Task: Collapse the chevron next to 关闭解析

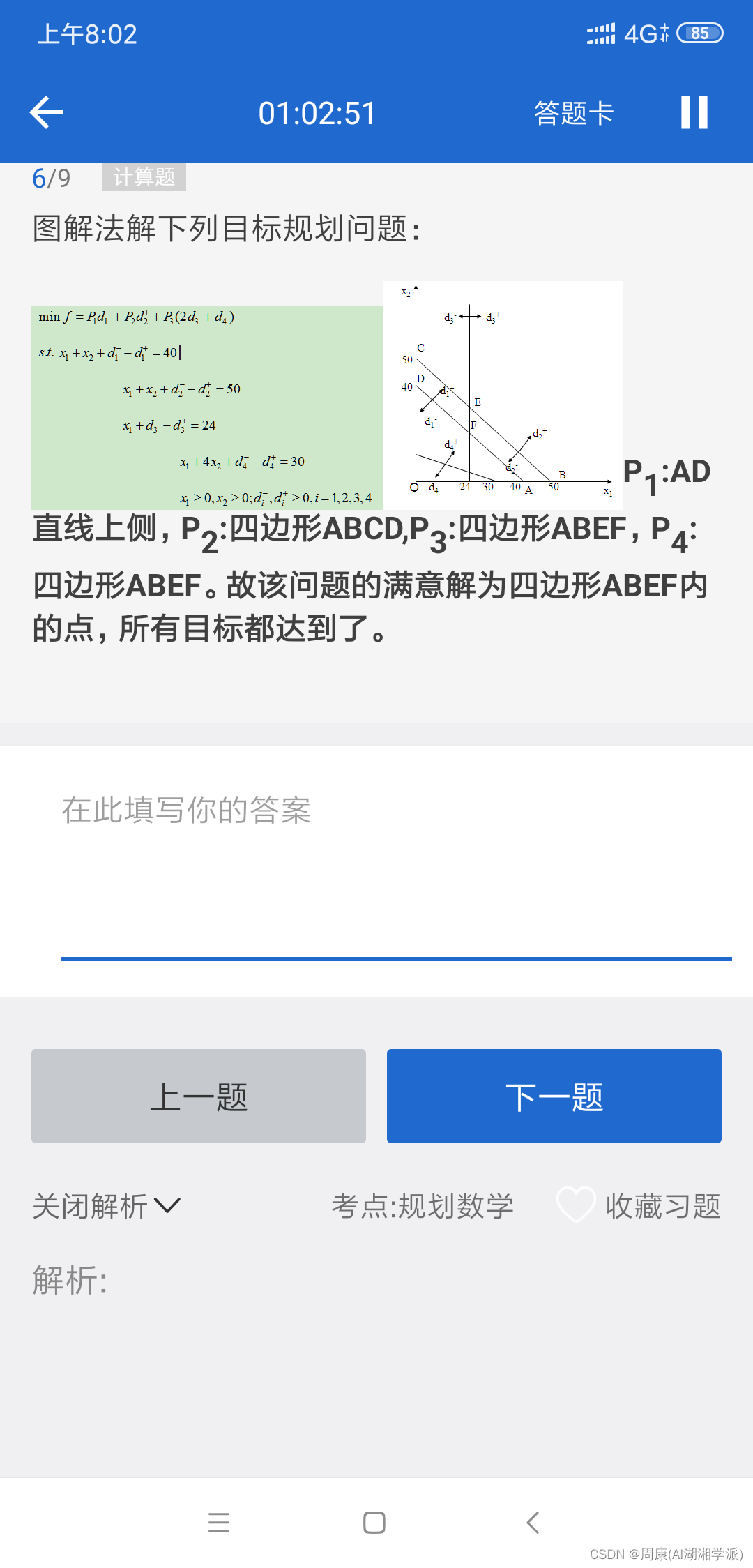Action: pos(167,1207)
